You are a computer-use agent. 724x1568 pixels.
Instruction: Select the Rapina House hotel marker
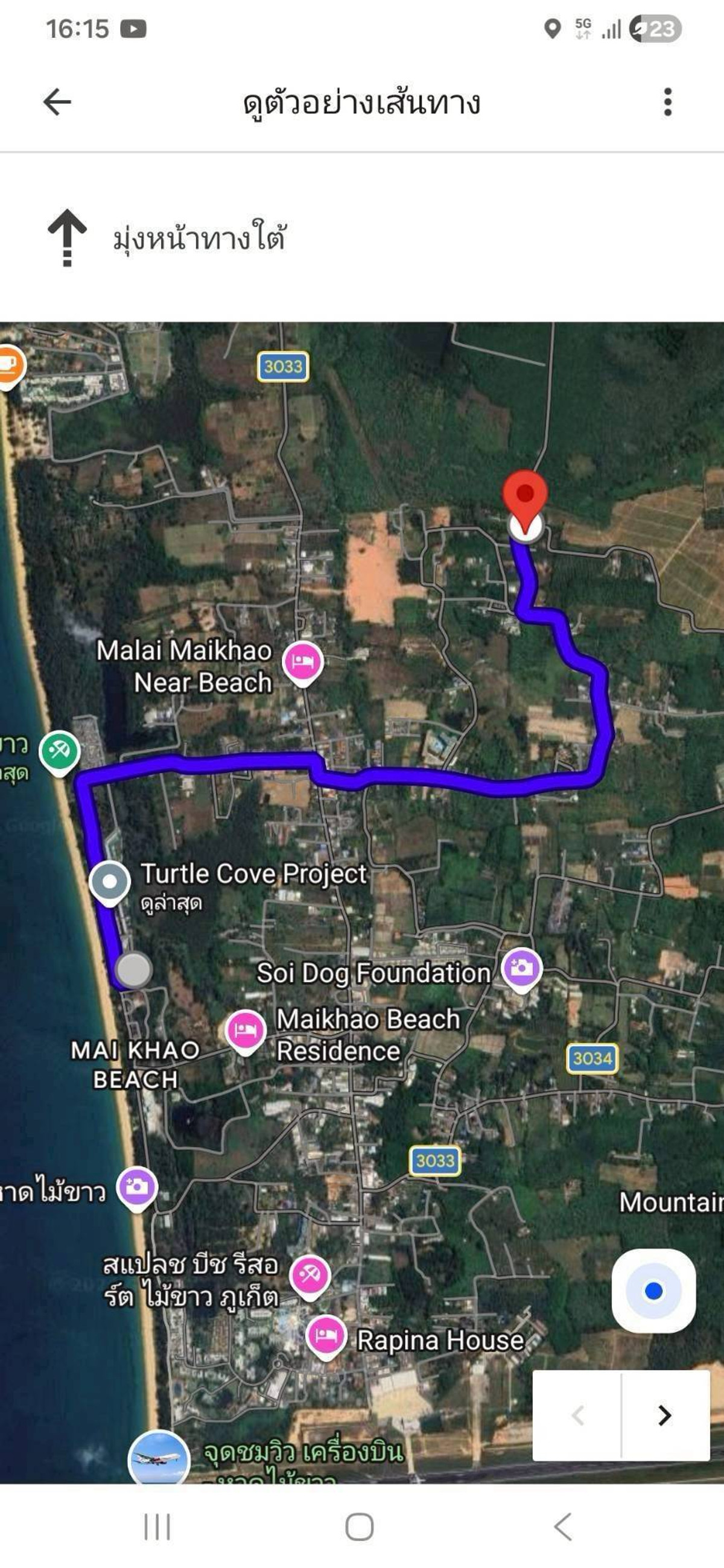tap(326, 1335)
